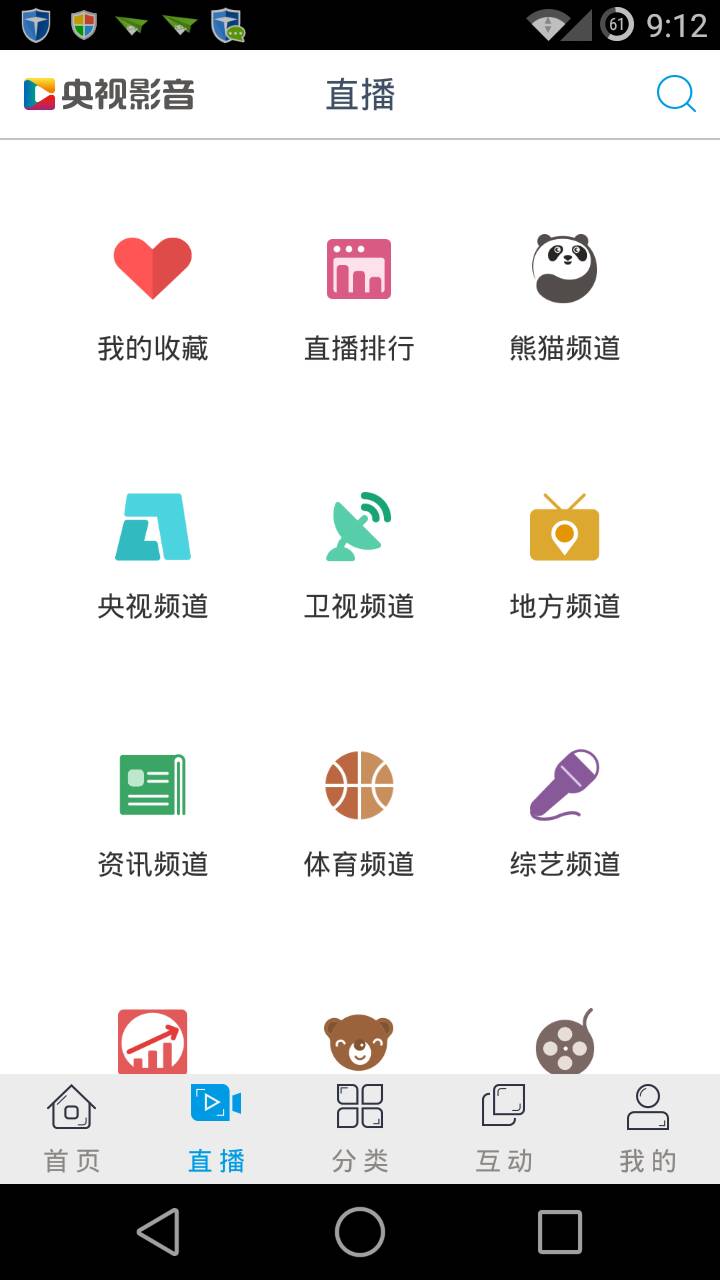This screenshot has height=1280, width=720.
Task: Switch to the 我的 profile tab
Action: pos(648,1129)
